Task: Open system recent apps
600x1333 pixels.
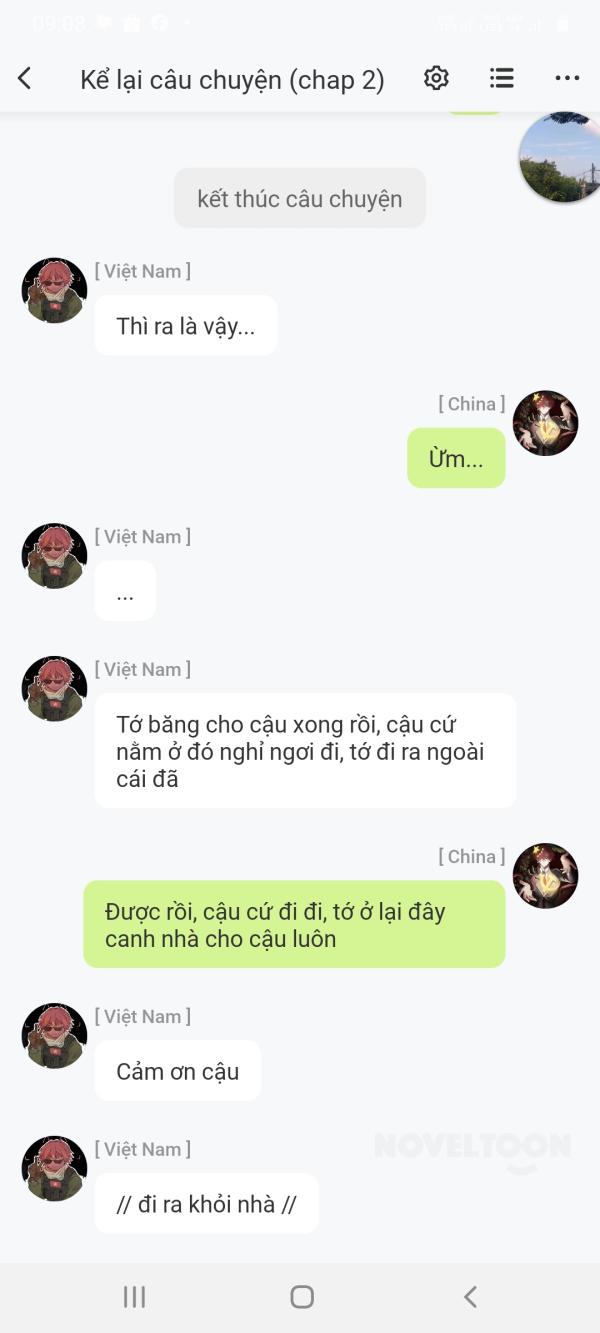Action: [x=134, y=1297]
